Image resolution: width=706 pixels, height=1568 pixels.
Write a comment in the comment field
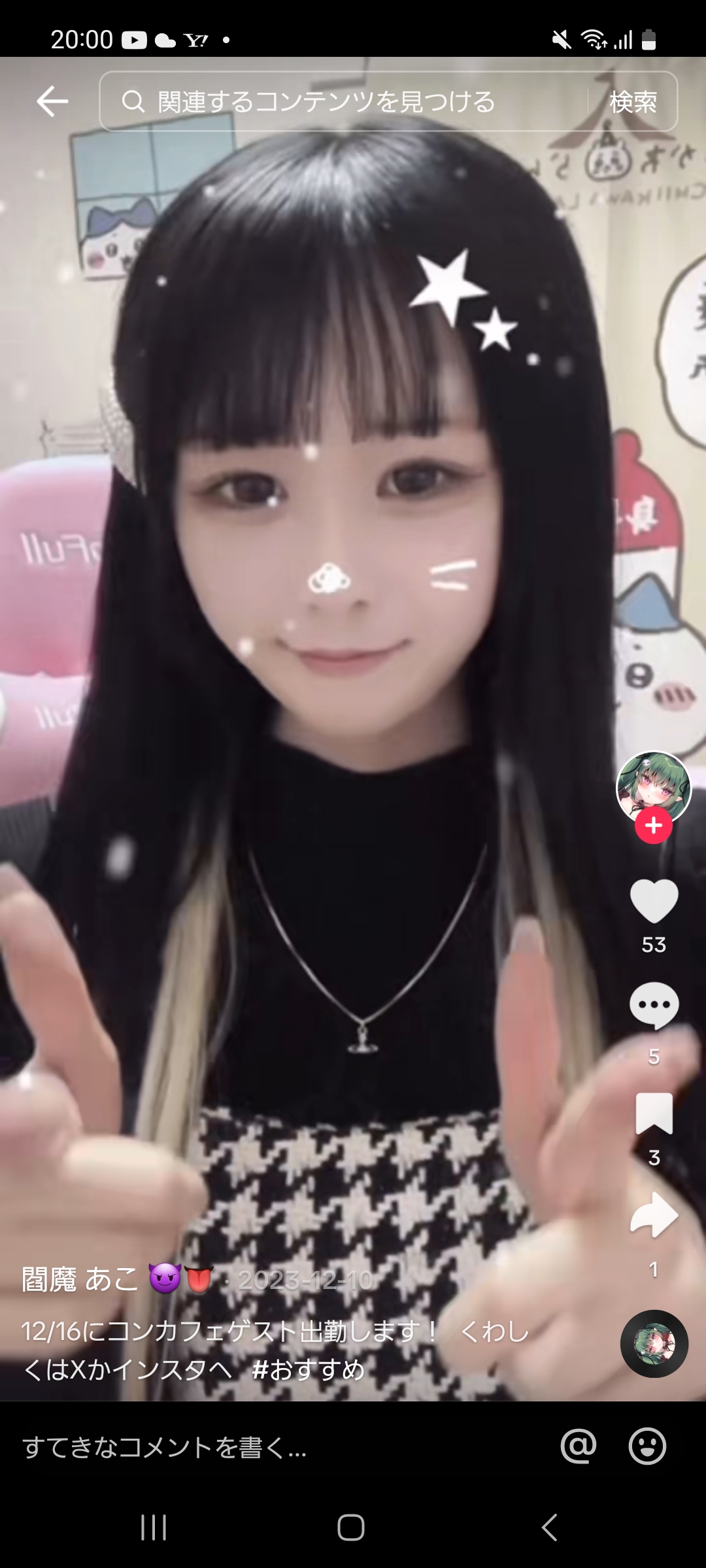275,1447
